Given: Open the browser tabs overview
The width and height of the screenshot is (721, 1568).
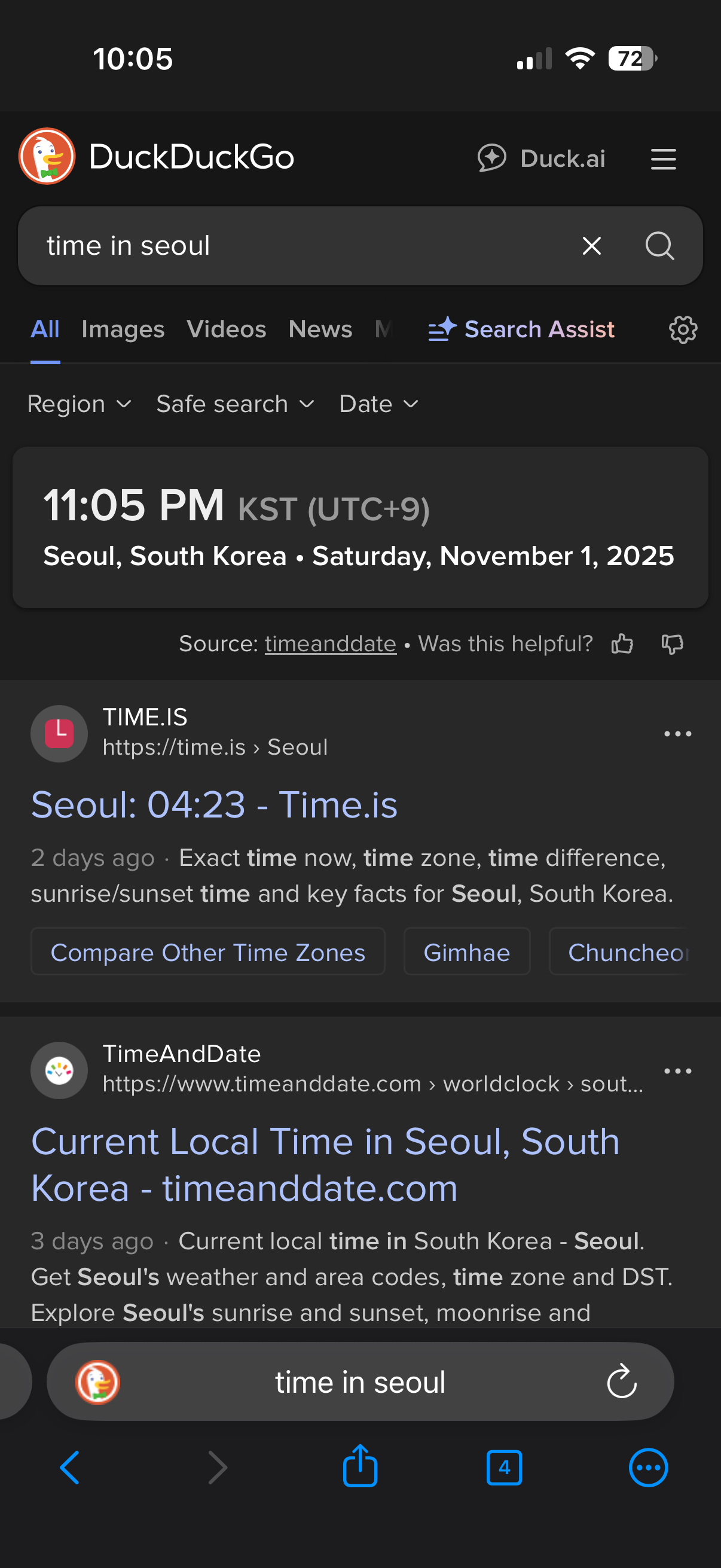Looking at the screenshot, I should tap(504, 1468).
